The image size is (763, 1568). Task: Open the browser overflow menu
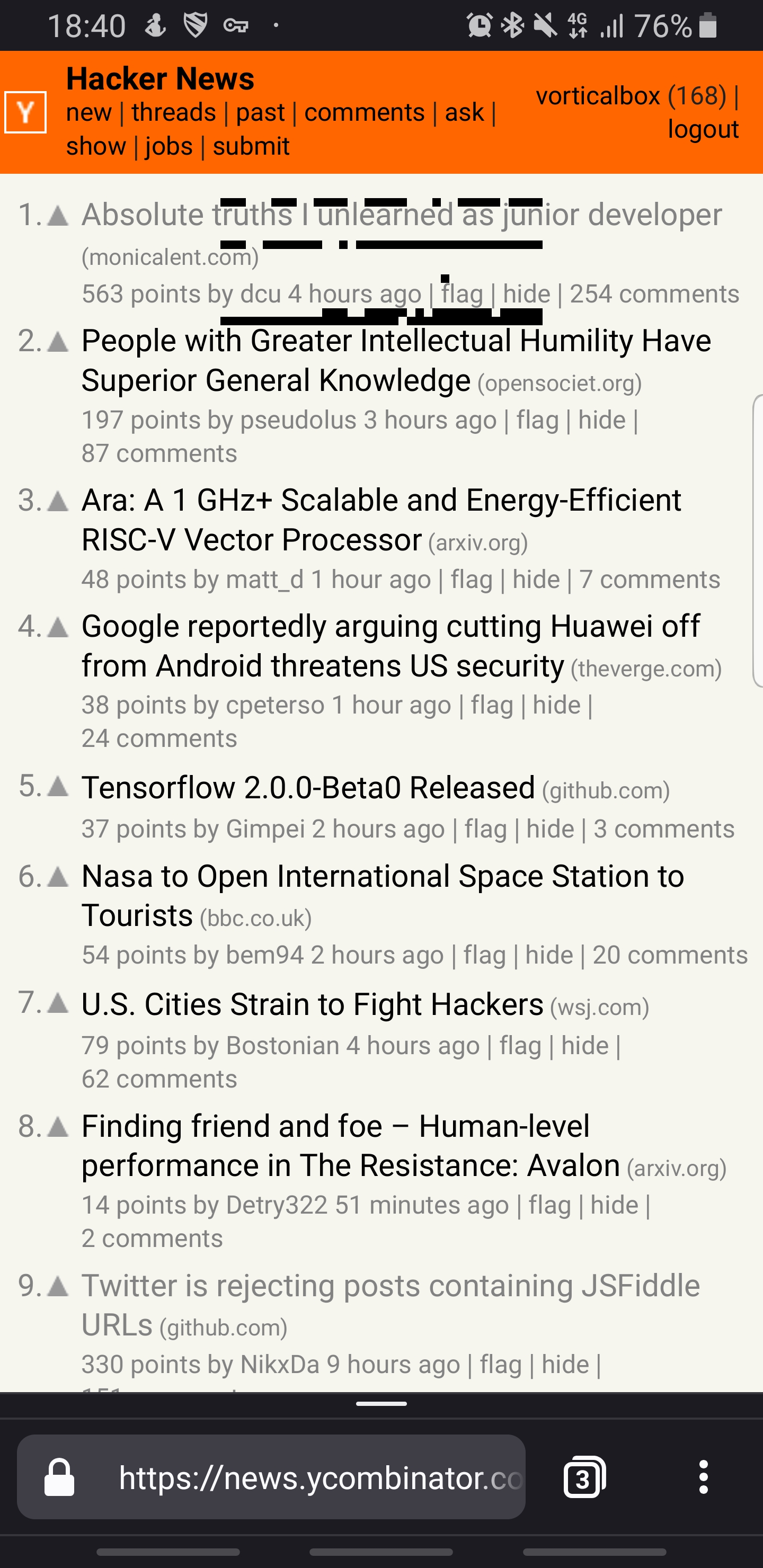(703, 1477)
